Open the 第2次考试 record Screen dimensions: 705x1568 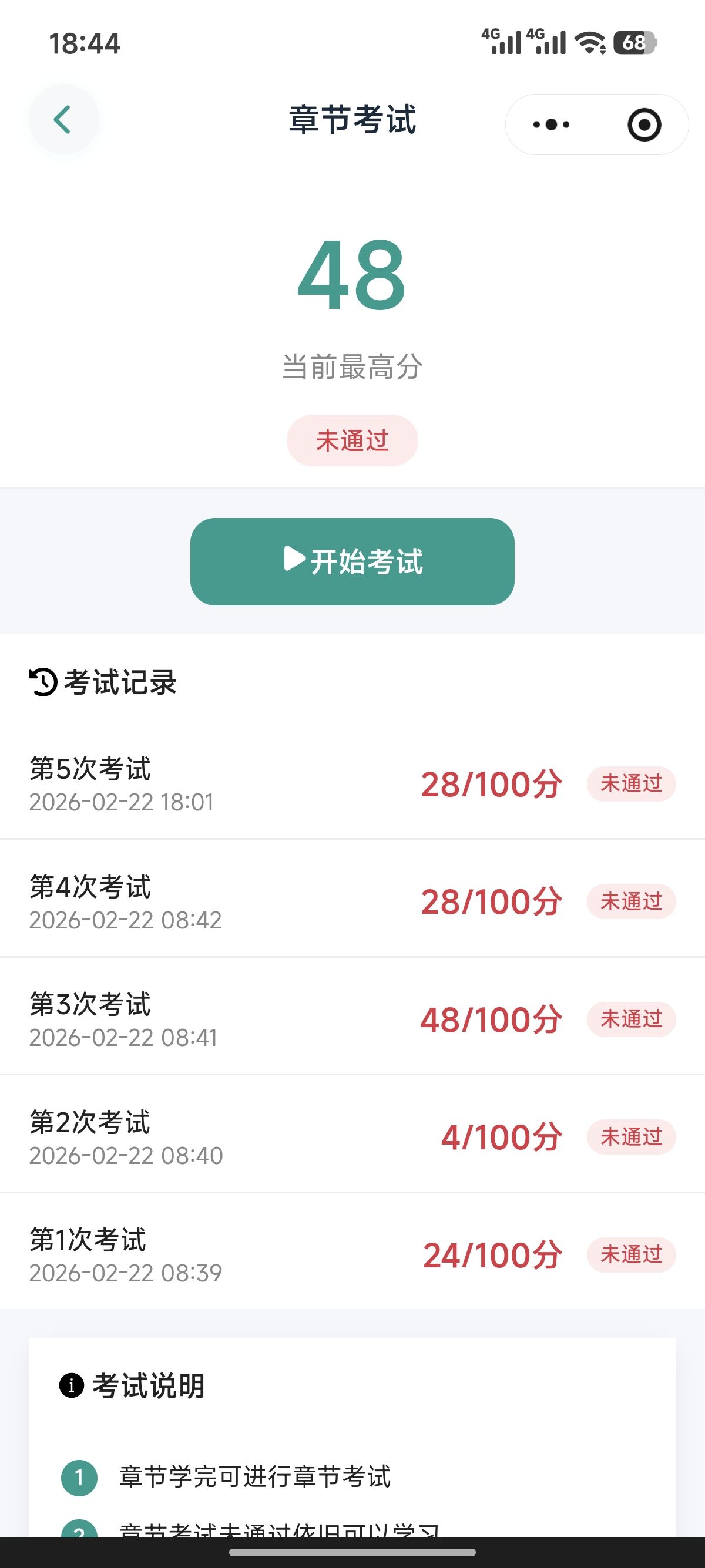point(352,1137)
